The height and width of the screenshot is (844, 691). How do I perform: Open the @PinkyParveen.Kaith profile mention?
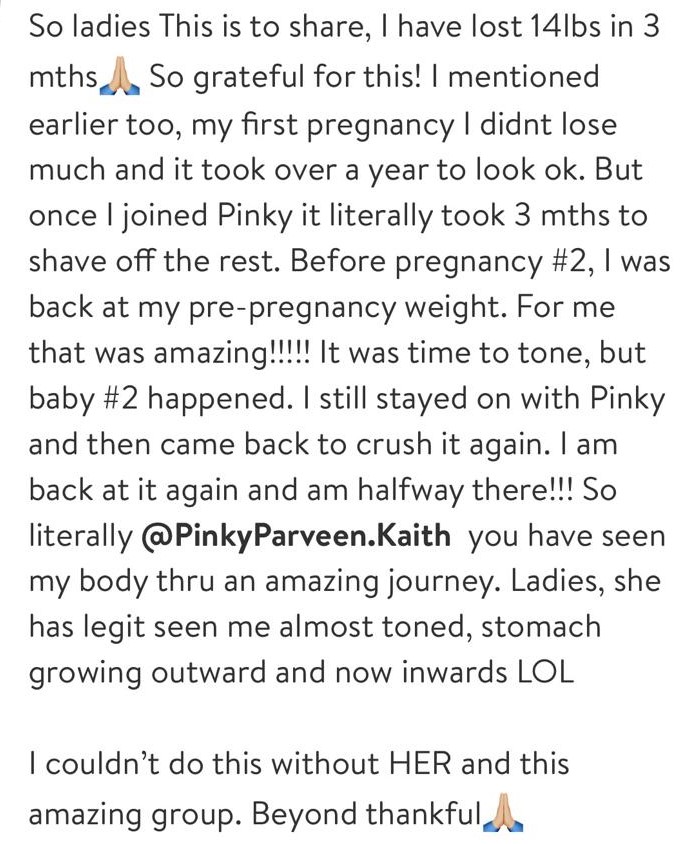pyautogui.click(x=297, y=536)
